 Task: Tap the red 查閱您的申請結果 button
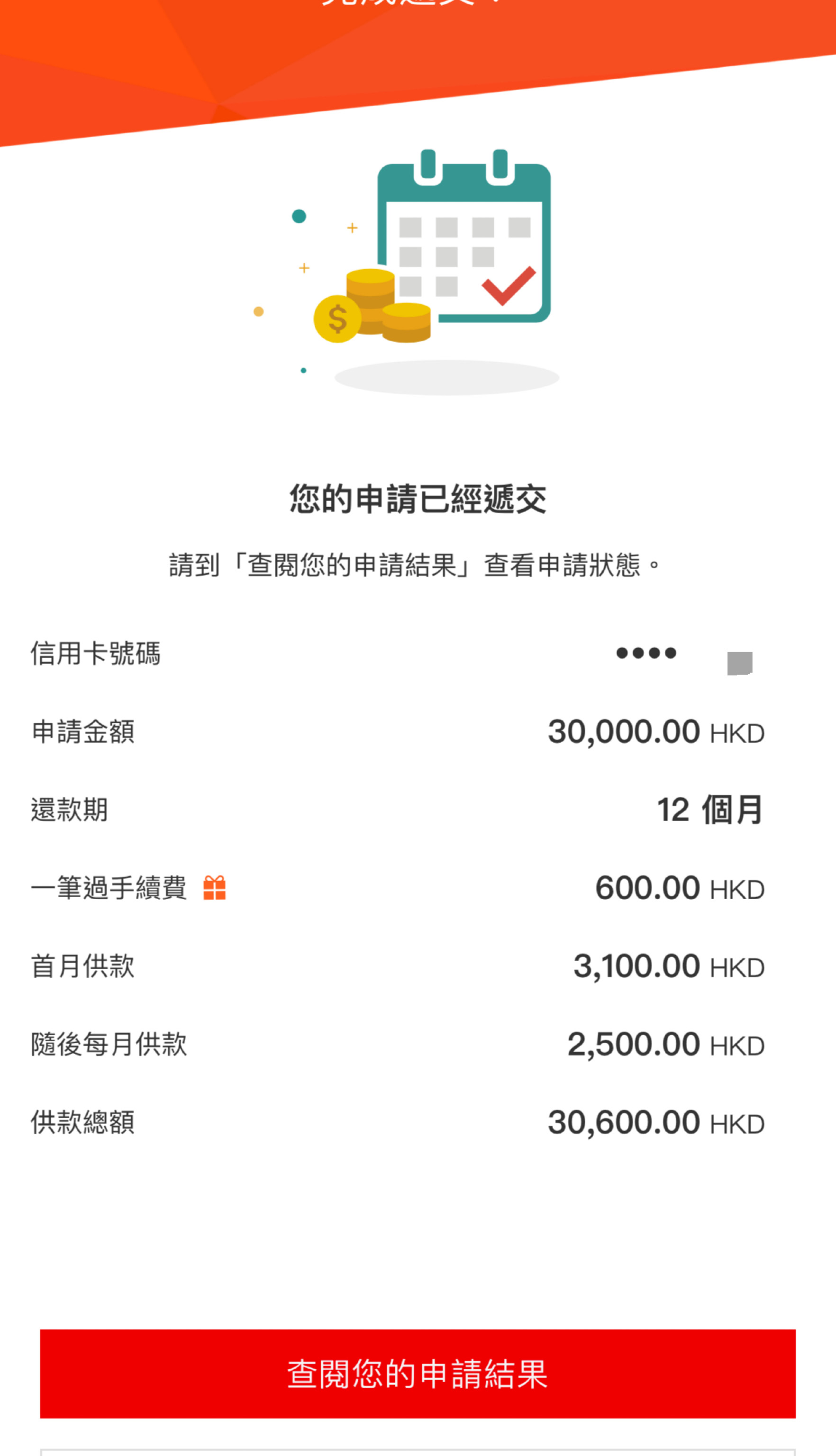[x=418, y=1374]
